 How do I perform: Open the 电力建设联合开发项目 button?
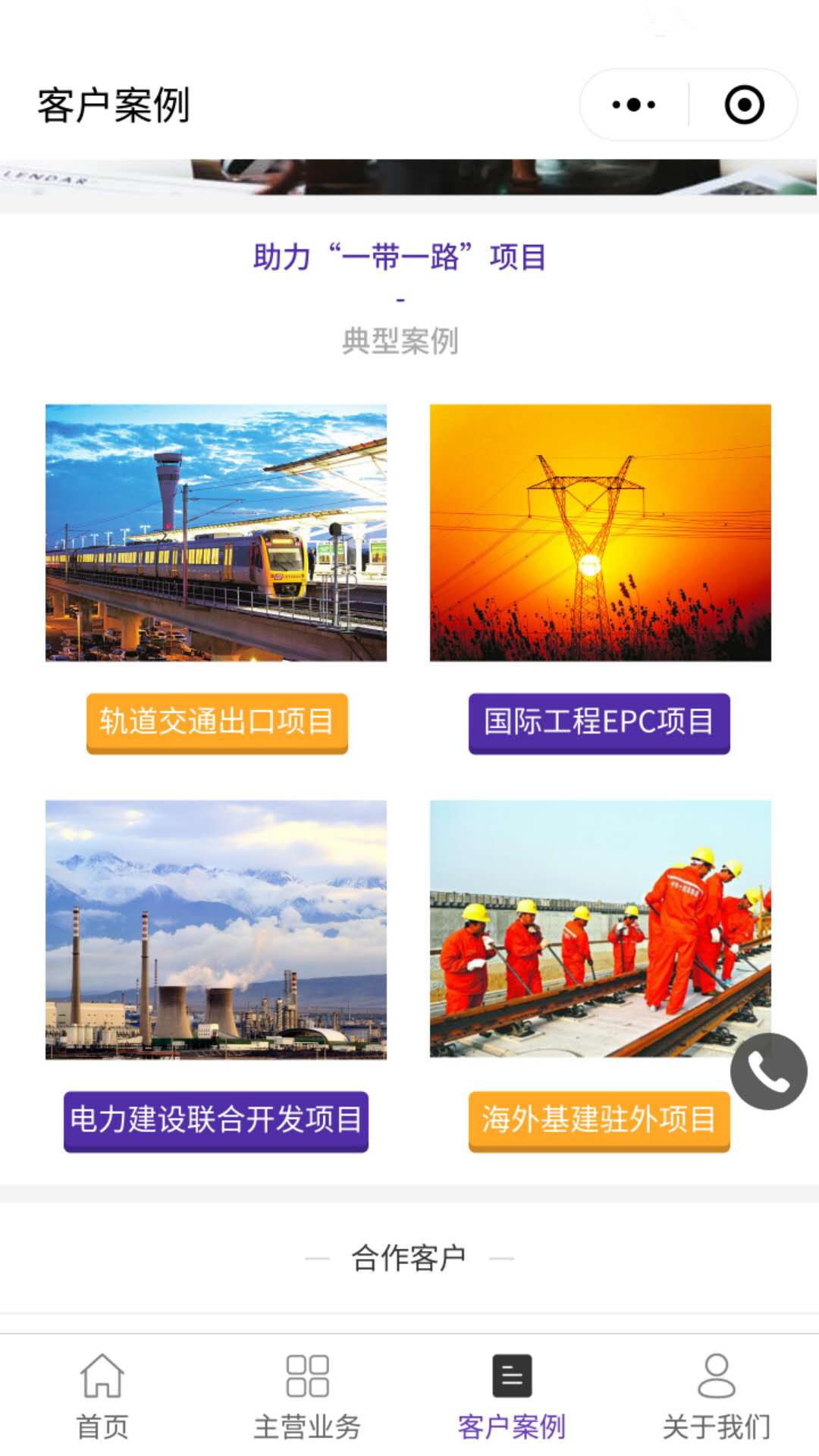tap(216, 1122)
